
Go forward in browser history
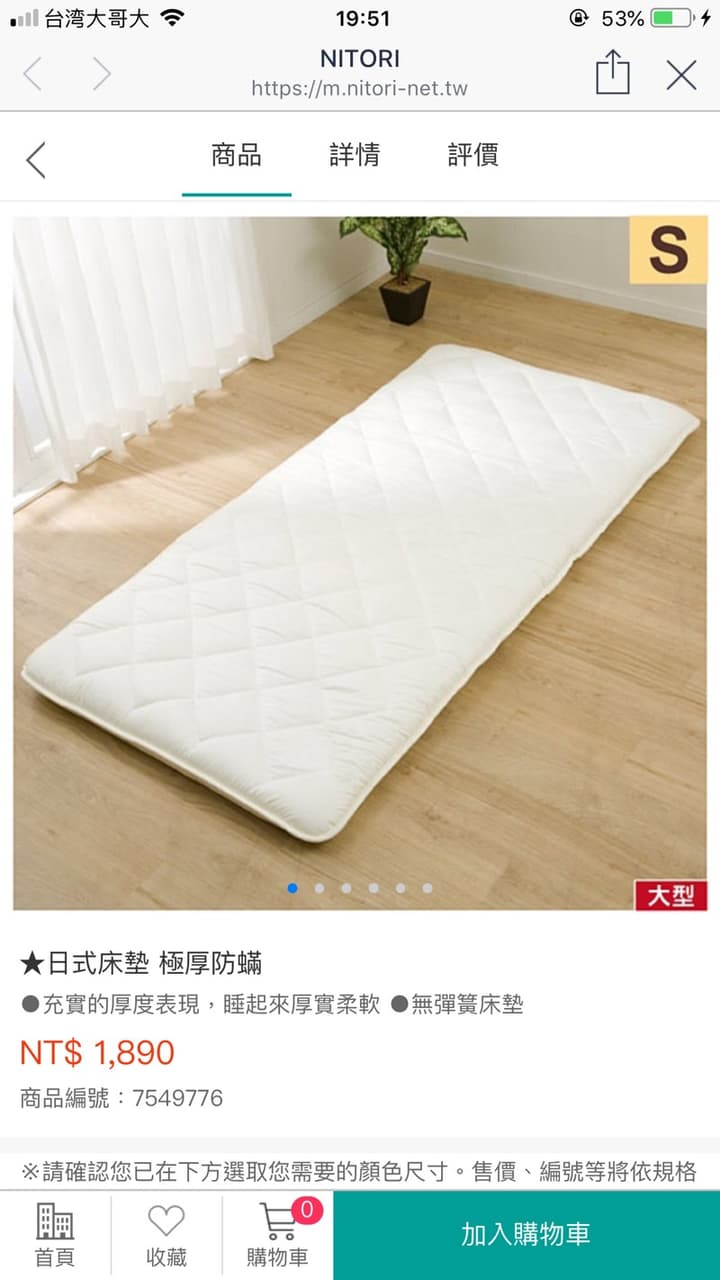(101, 74)
